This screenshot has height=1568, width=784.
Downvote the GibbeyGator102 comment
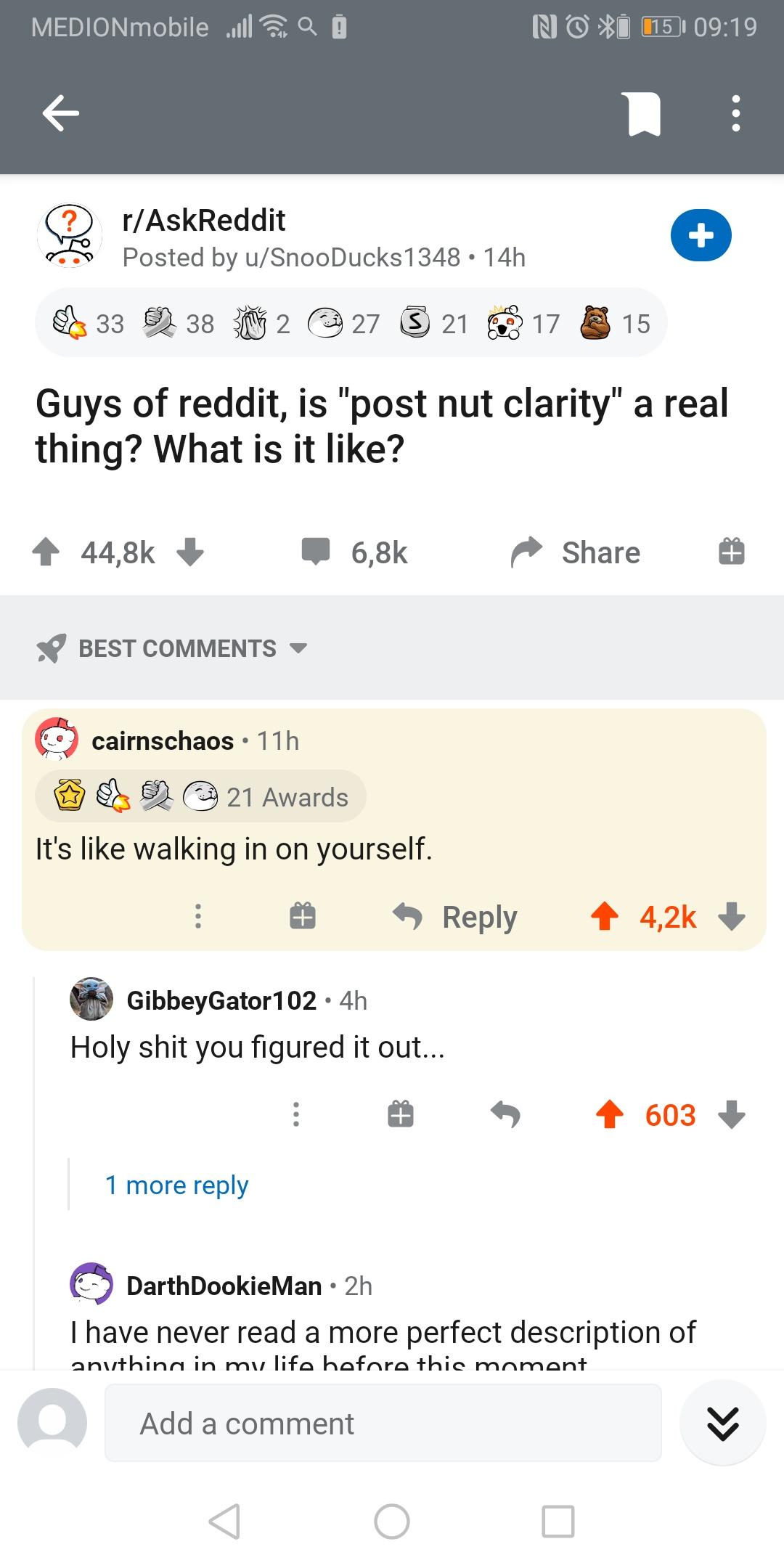(731, 1114)
